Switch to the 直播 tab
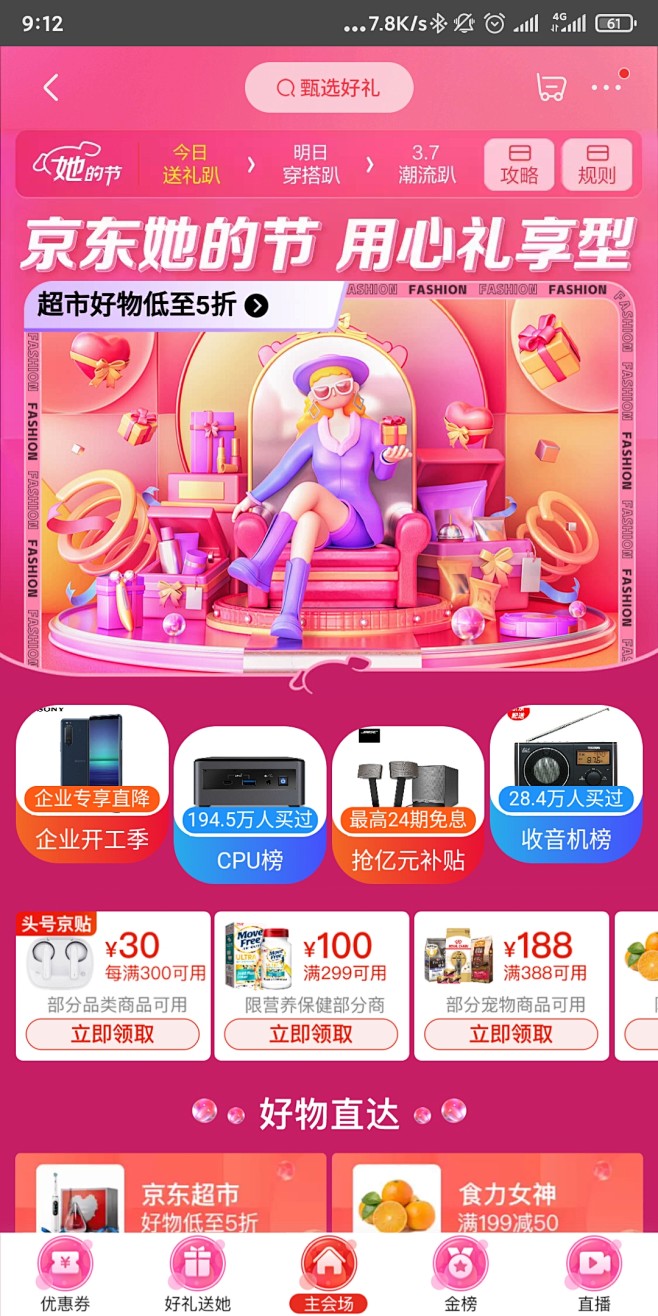 tap(594, 1274)
